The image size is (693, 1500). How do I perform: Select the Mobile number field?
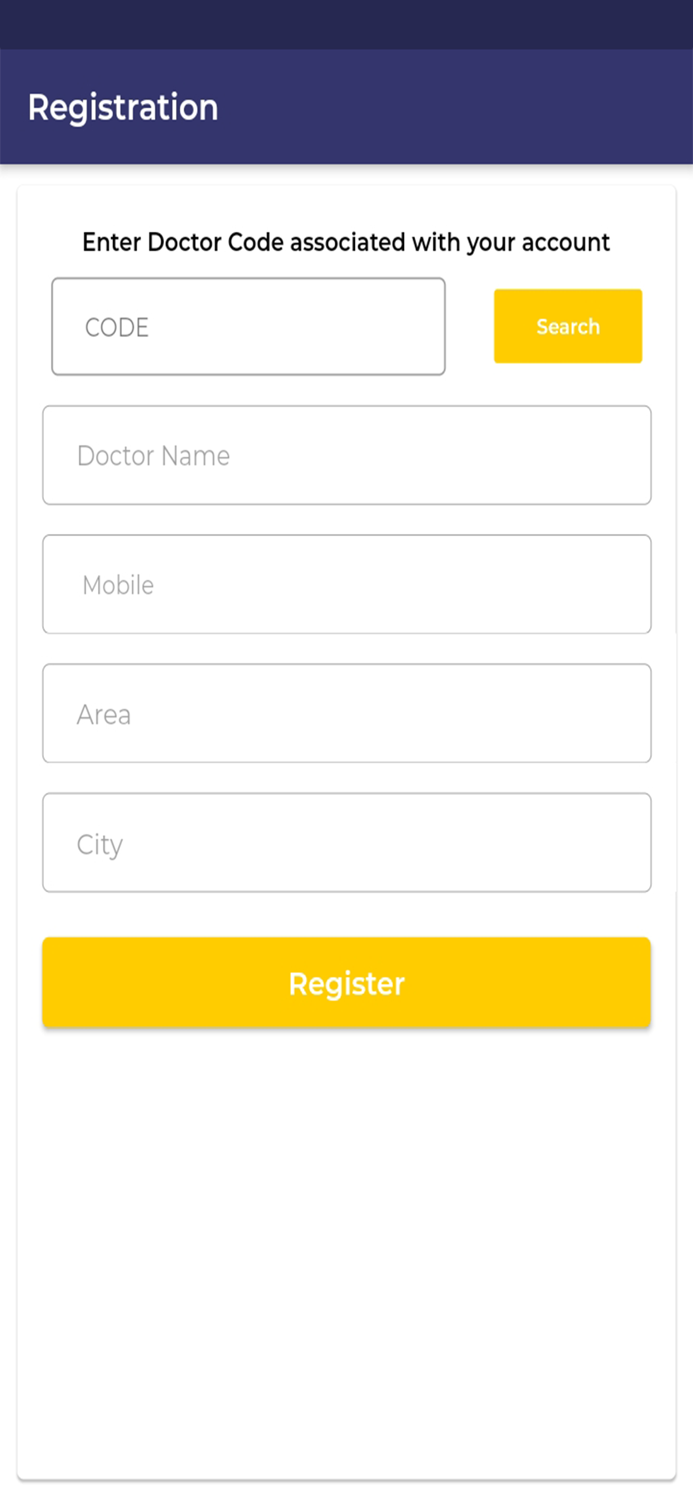pos(347,584)
